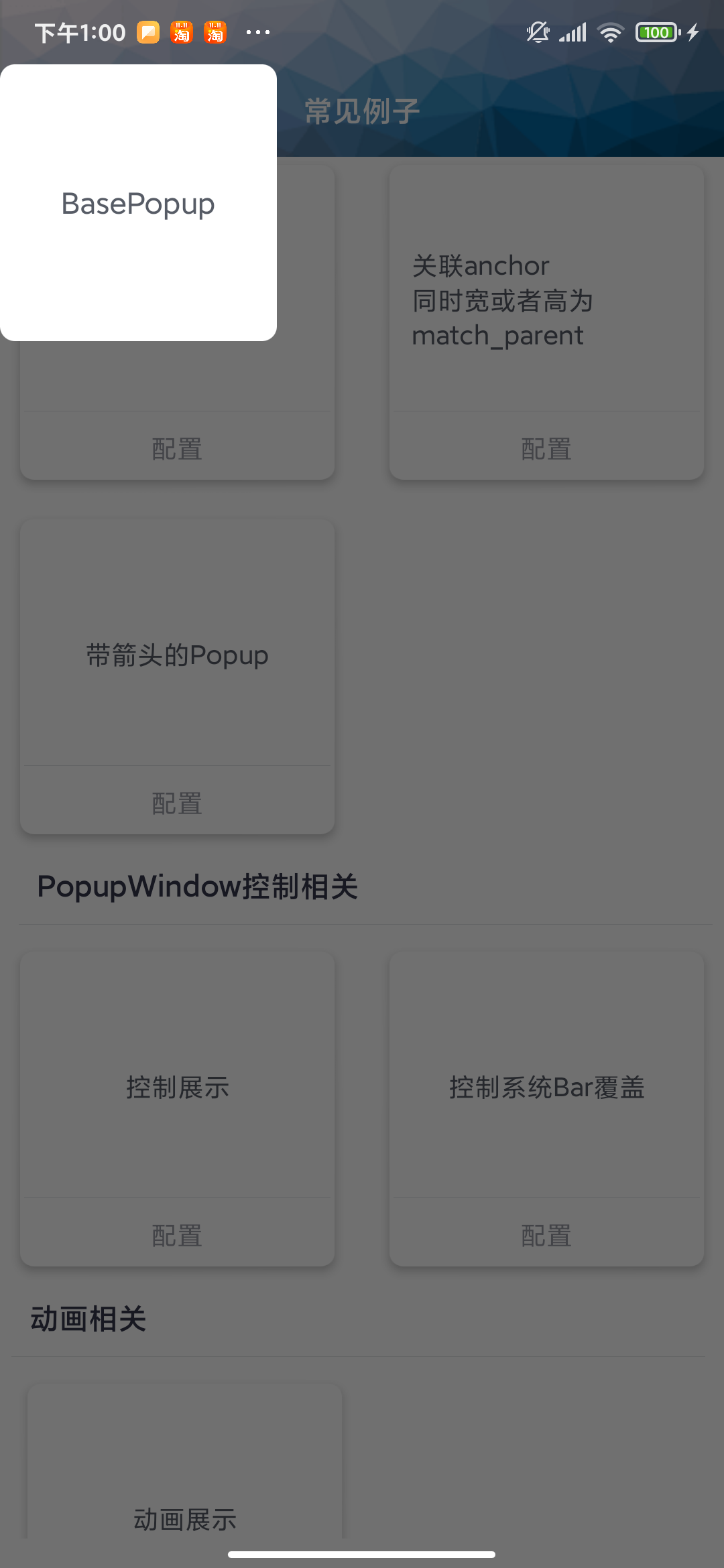The image size is (724, 1568).
Task: Tap 配置 under 控制展示
Action: tap(177, 1235)
